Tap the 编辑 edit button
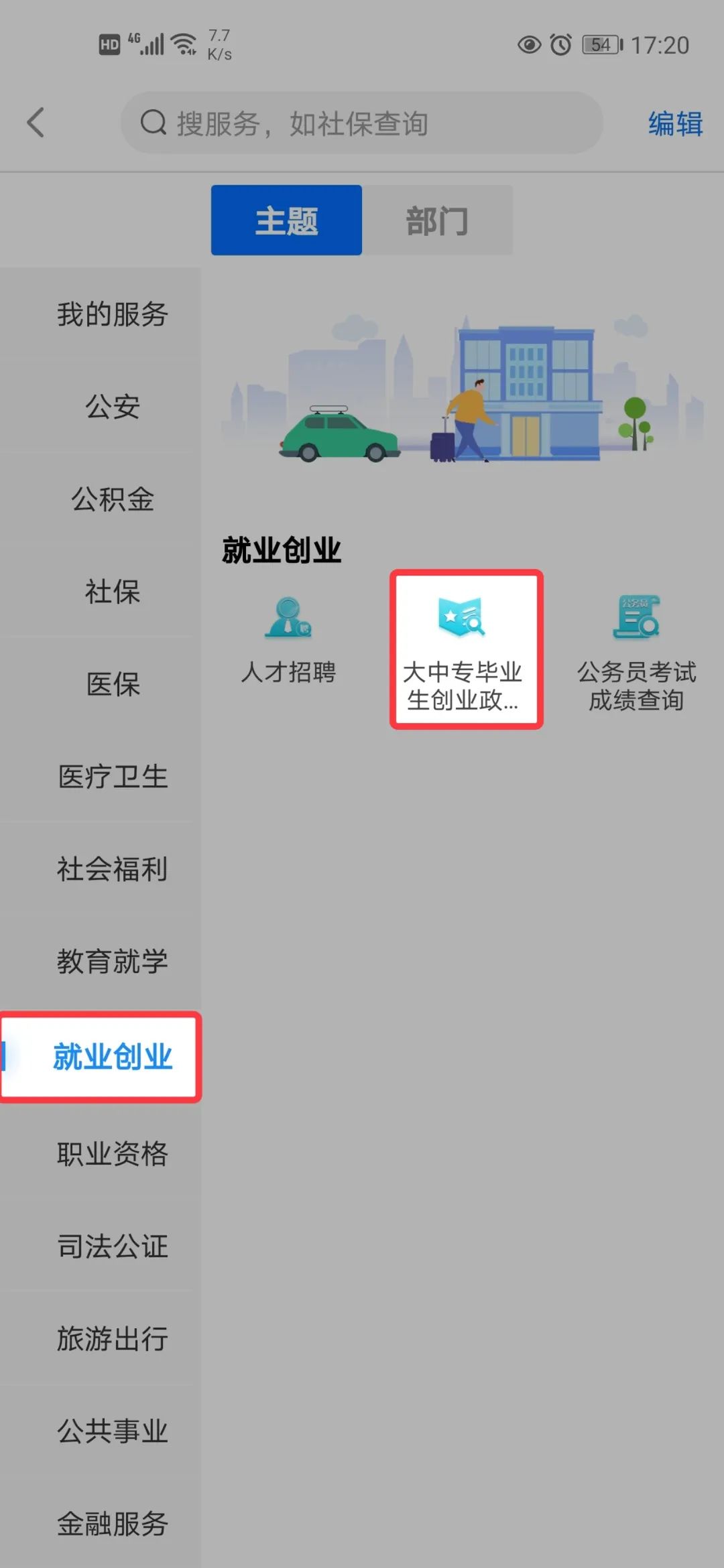The width and height of the screenshot is (724, 1568). click(x=675, y=123)
